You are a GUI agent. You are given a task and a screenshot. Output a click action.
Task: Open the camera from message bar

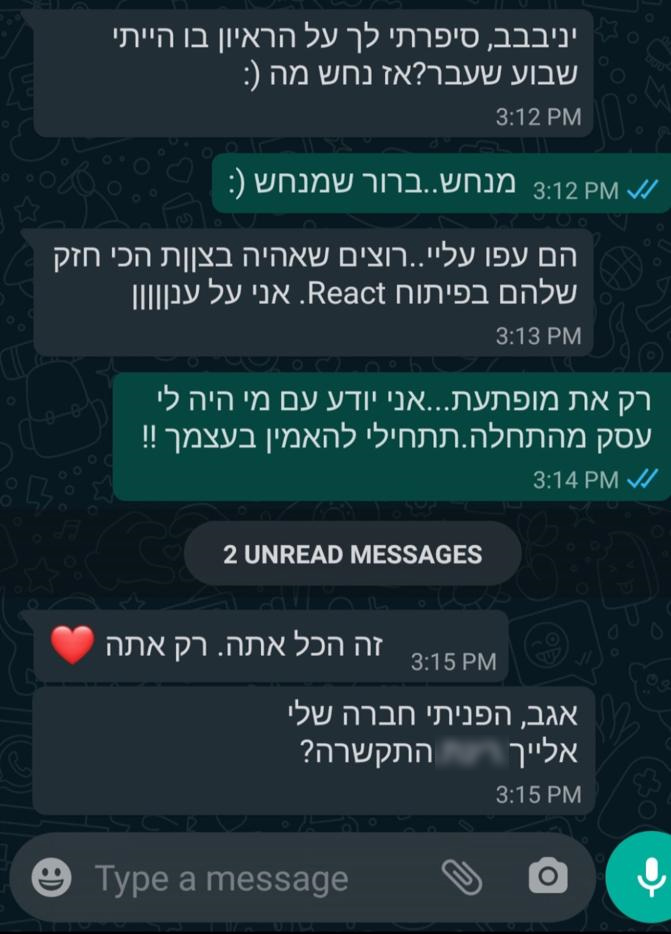click(x=547, y=878)
